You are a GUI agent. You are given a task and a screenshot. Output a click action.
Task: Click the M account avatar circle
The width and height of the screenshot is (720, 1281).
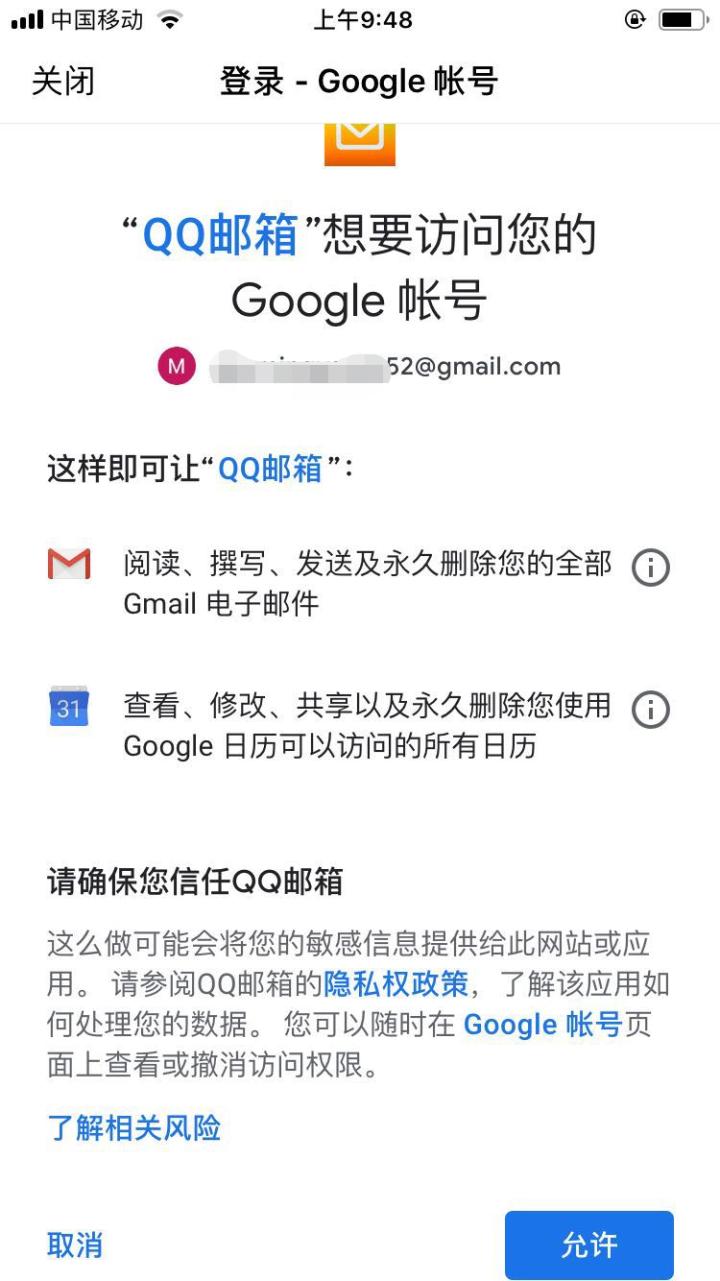point(177,366)
